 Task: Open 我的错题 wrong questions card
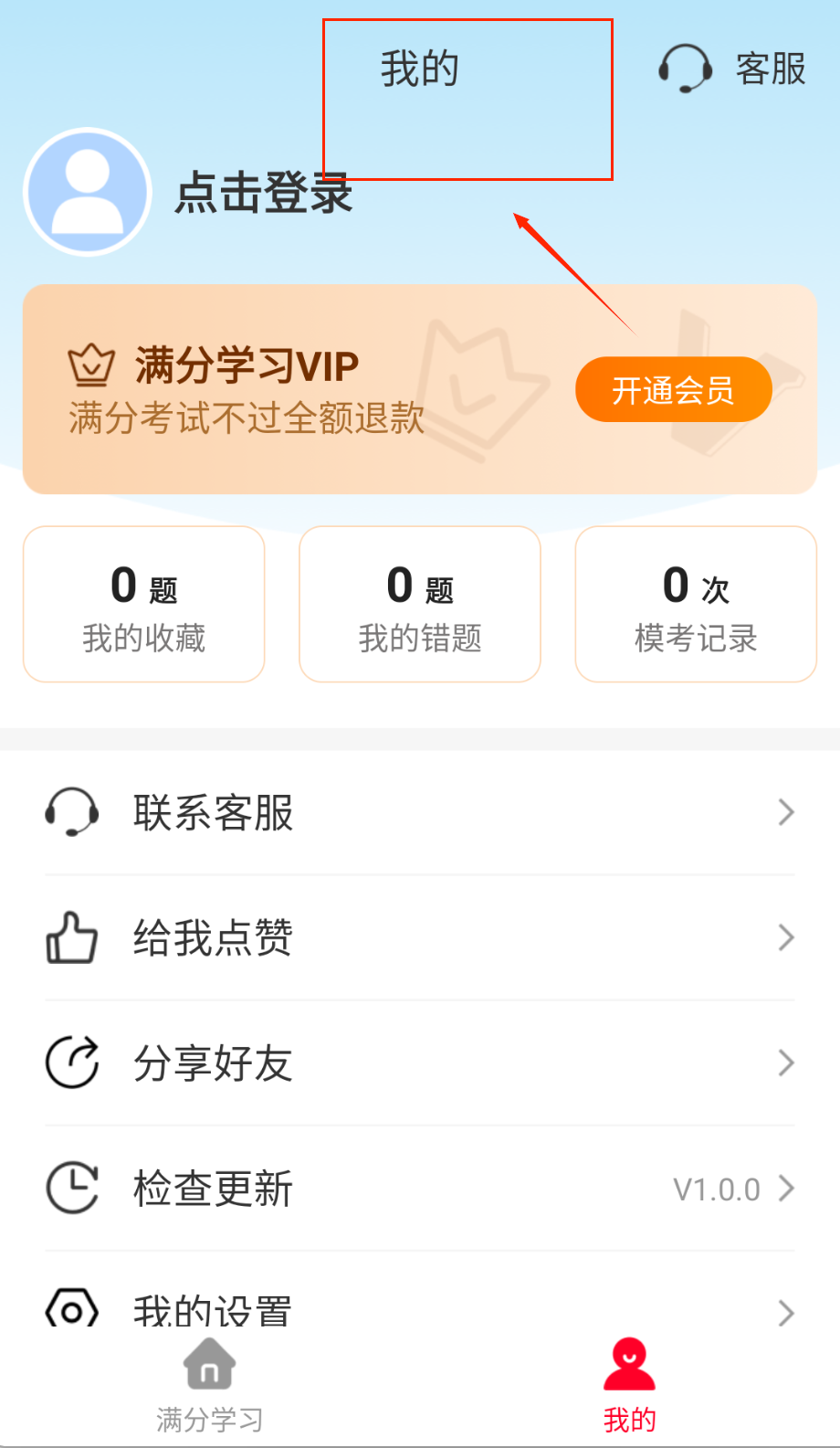pos(420,604)
